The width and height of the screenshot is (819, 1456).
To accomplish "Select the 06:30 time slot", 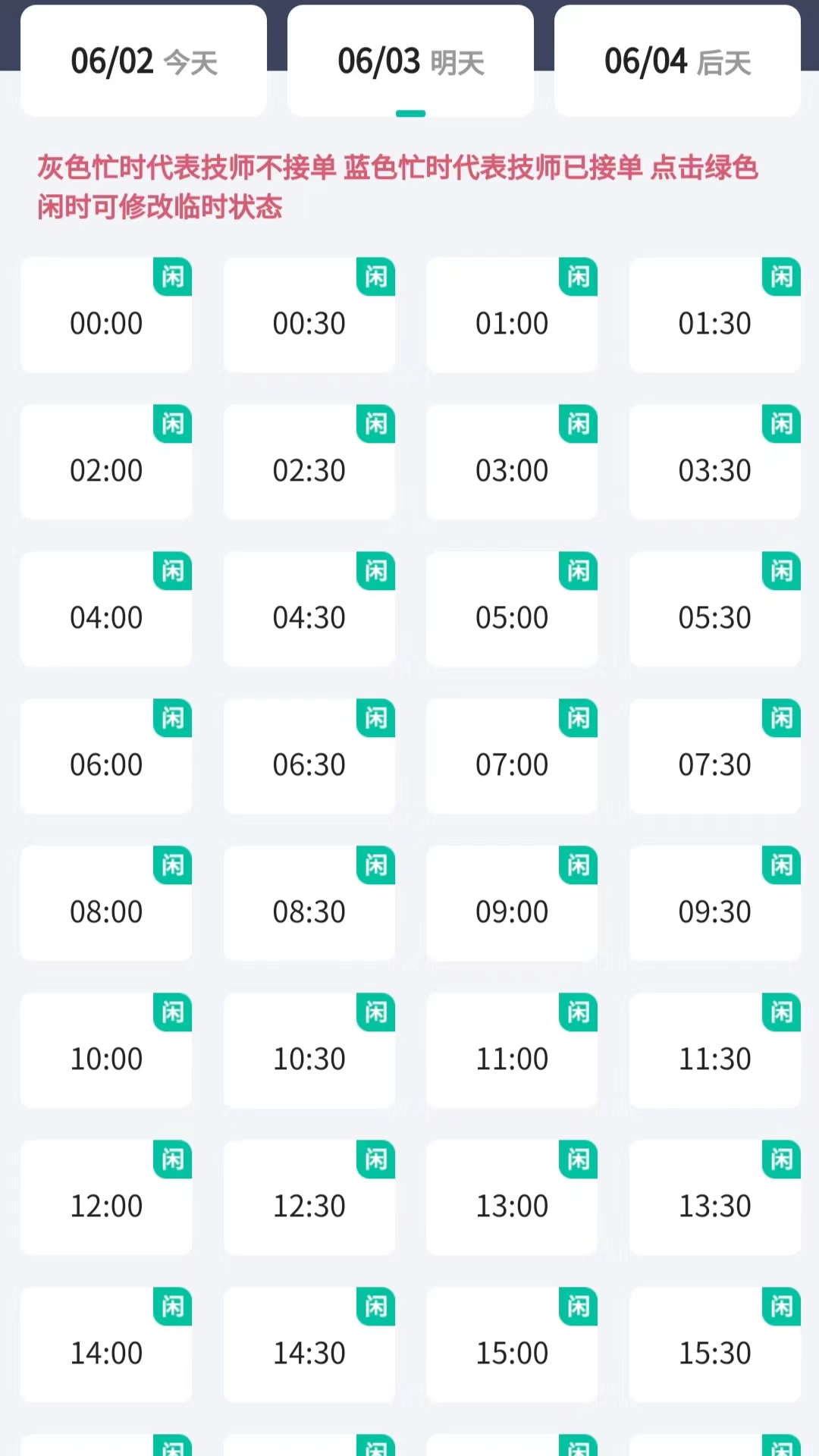I will [309, 757].
